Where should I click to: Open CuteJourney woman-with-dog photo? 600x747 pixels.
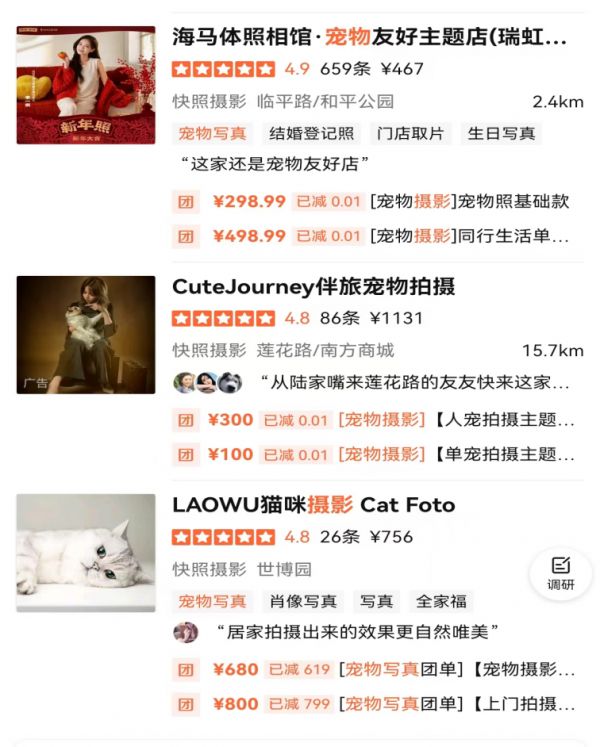[86, 335]
